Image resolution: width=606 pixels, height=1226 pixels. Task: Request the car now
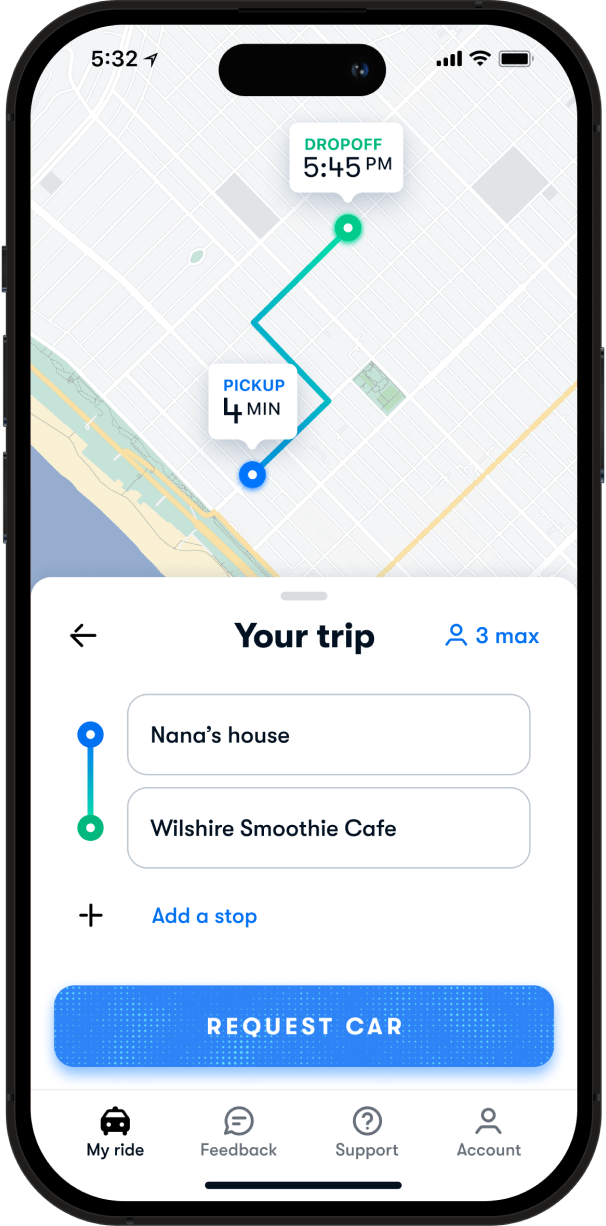tap(304, 1026)
